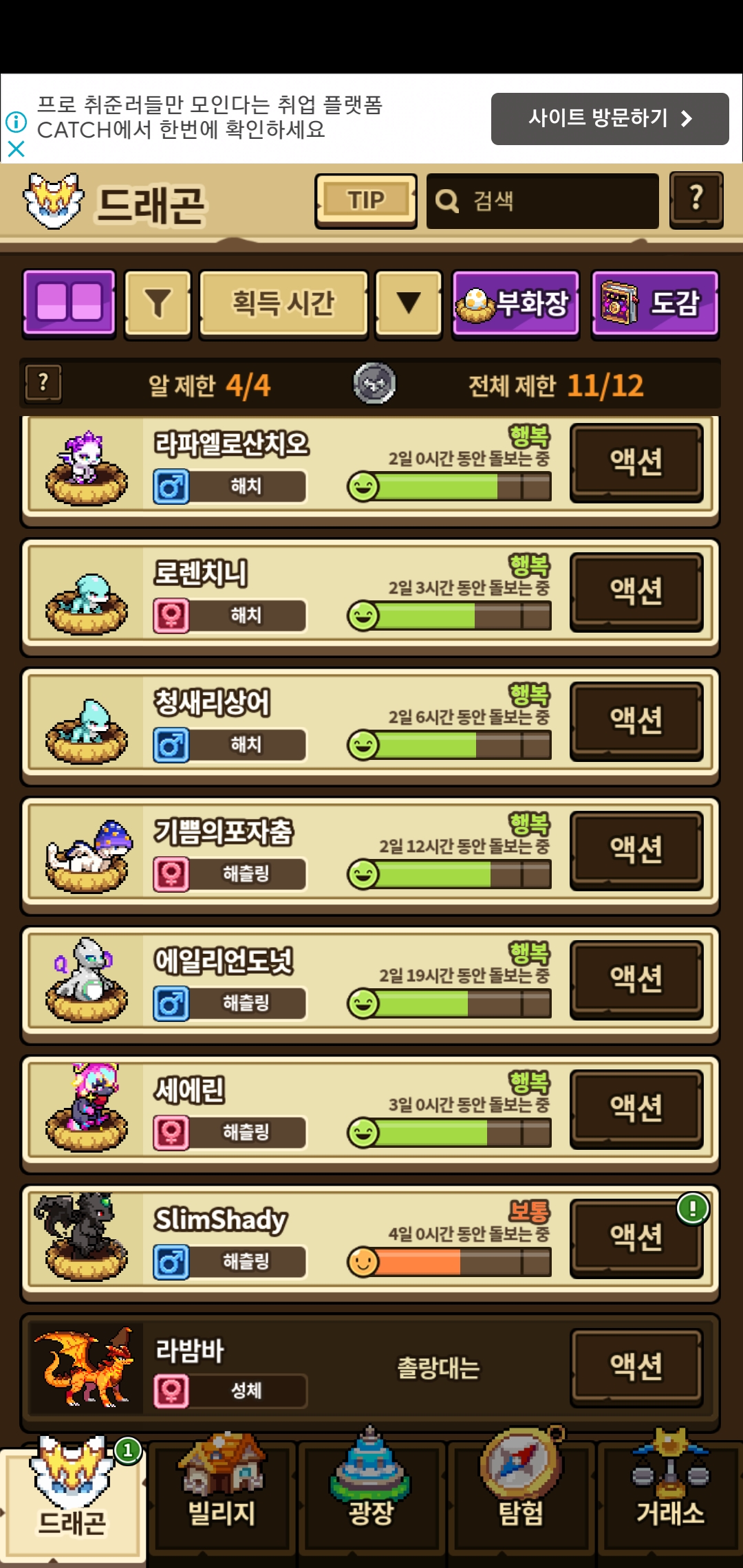This screenshot has height=1568, width=743.
Task: Open the TIP button
Action: point(366,201)
